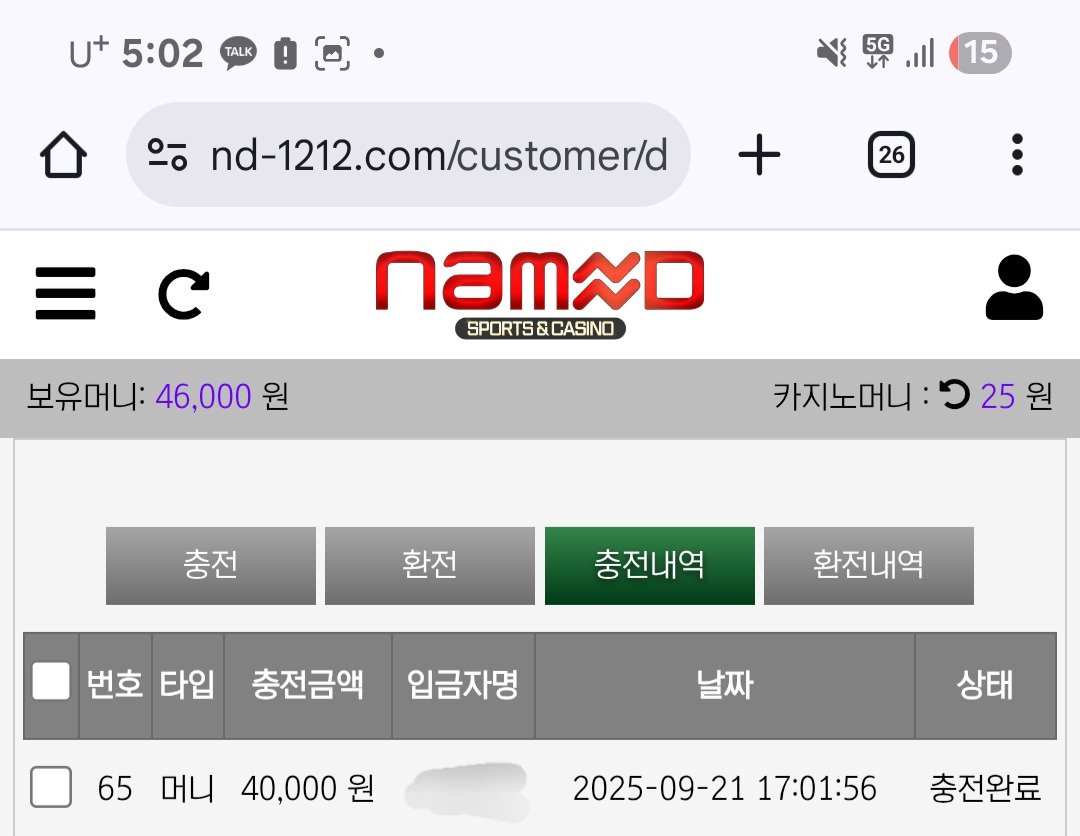The width and height of the screenshot is (1080, 836).
Task: Refresh the 카지노머니 balance
Action: pyautogui.click(x=955, y=396)
